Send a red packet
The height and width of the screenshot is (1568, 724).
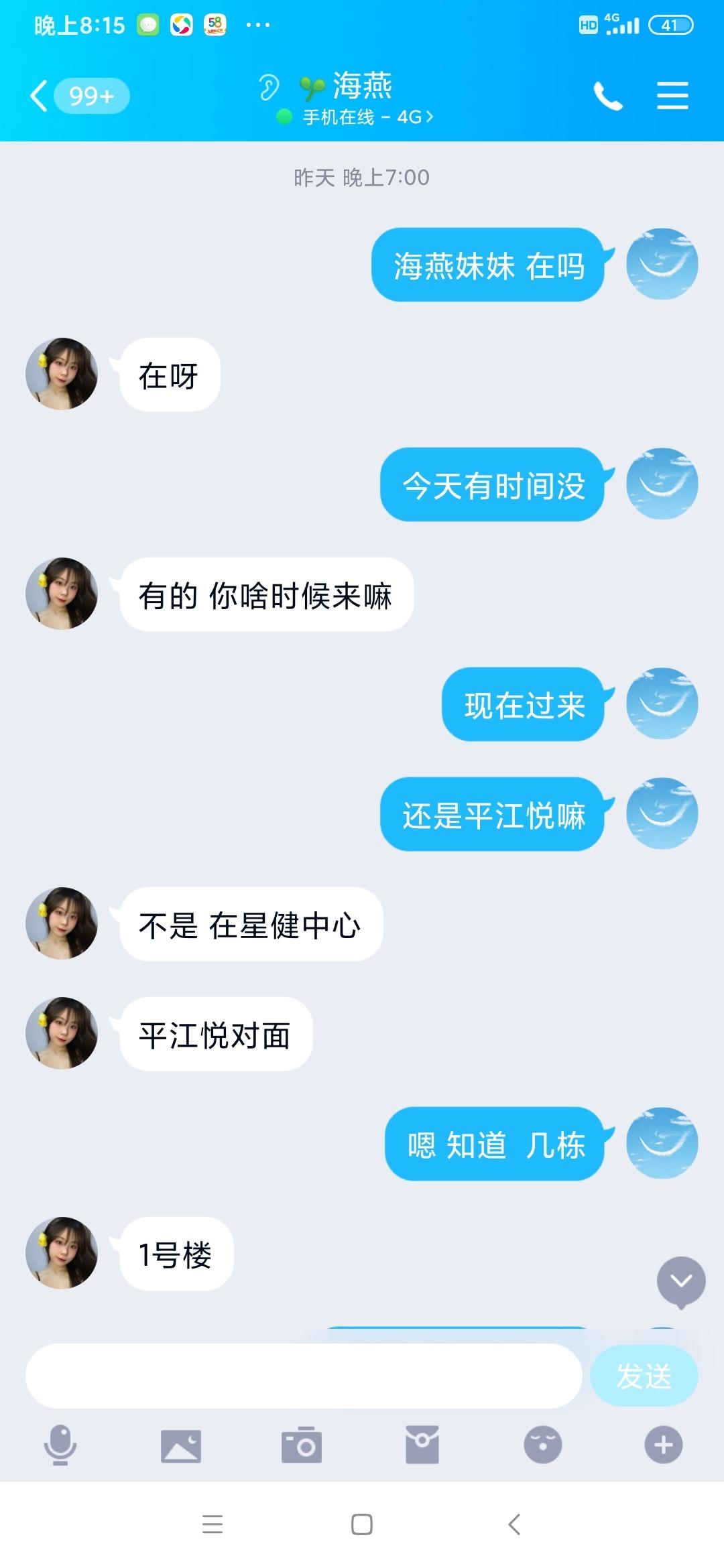tap(422, 1445)
